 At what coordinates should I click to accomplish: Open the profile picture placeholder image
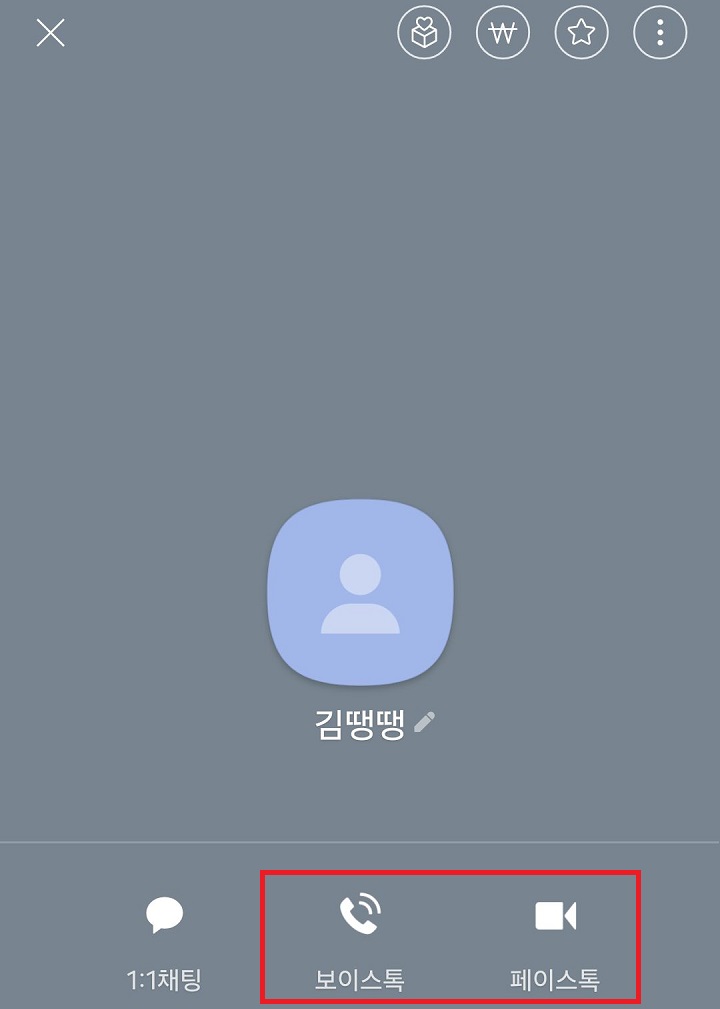[360, 590]
